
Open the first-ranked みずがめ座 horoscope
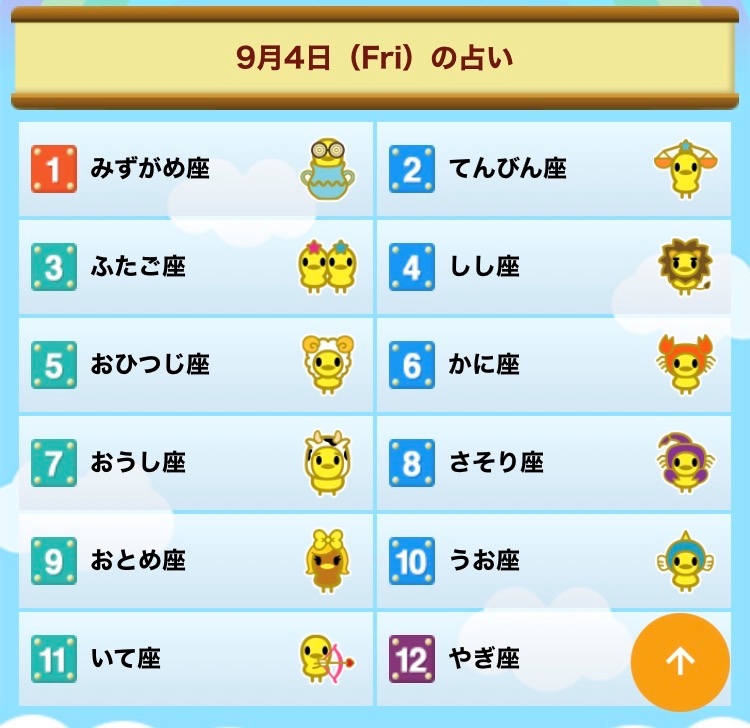[196, 169]
